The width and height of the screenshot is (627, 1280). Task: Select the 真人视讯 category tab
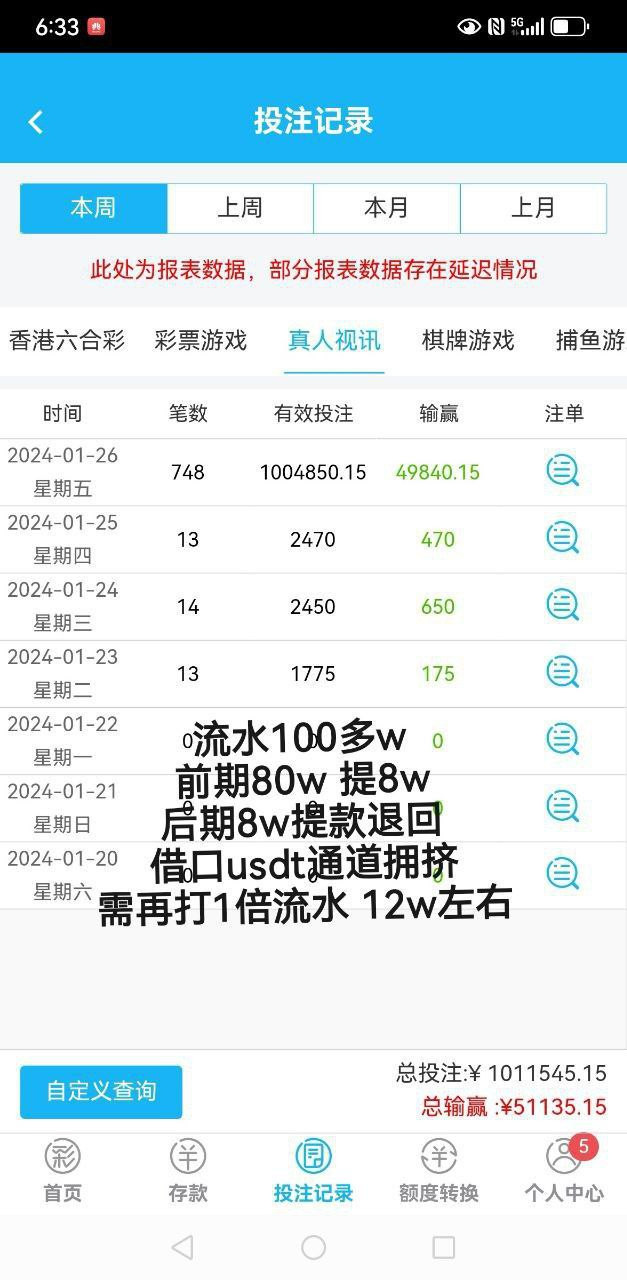tap(334, 340)
